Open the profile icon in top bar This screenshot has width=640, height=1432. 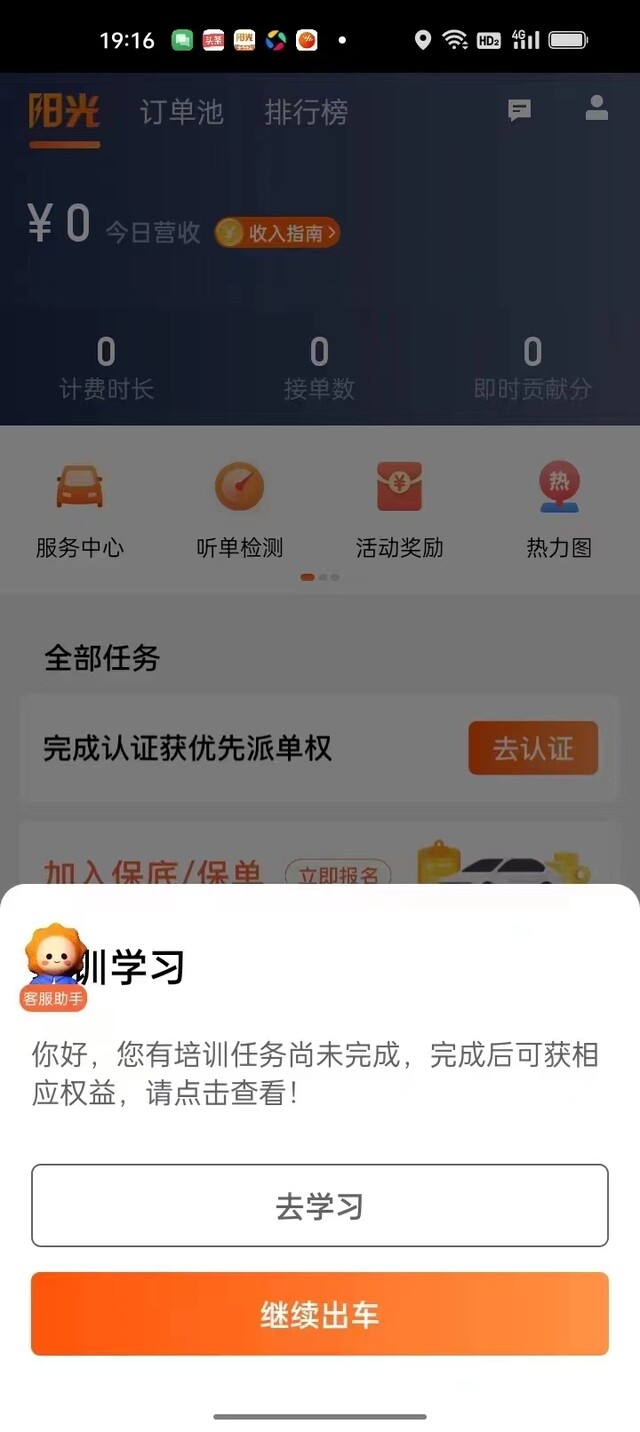(x=597, y=108)
